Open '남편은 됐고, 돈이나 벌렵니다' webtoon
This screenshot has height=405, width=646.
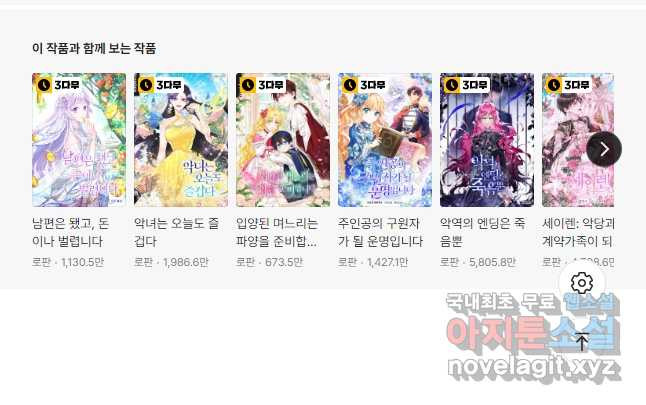[x=79, y=140]
